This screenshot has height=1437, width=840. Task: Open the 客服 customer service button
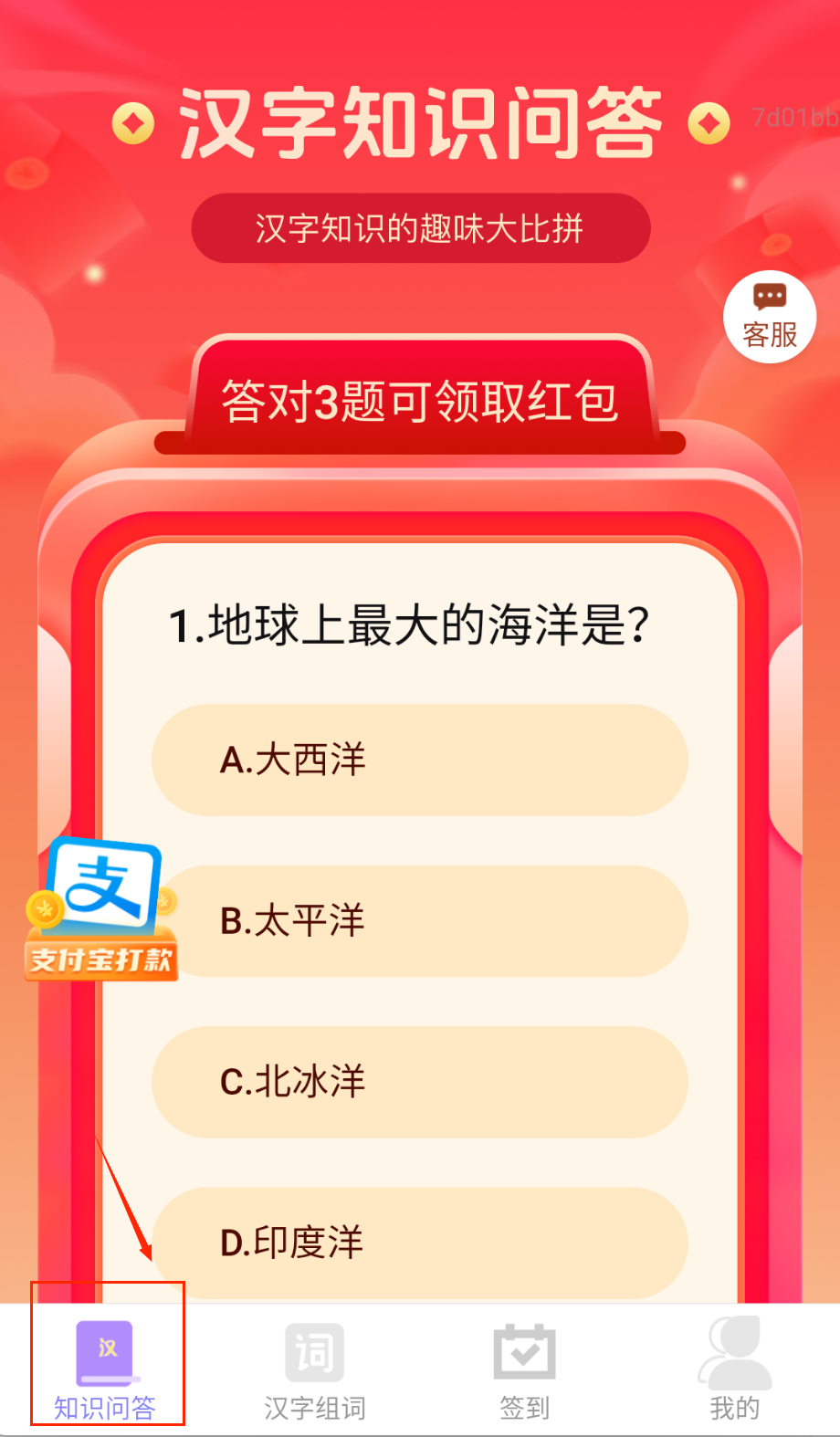pos(769,317)
